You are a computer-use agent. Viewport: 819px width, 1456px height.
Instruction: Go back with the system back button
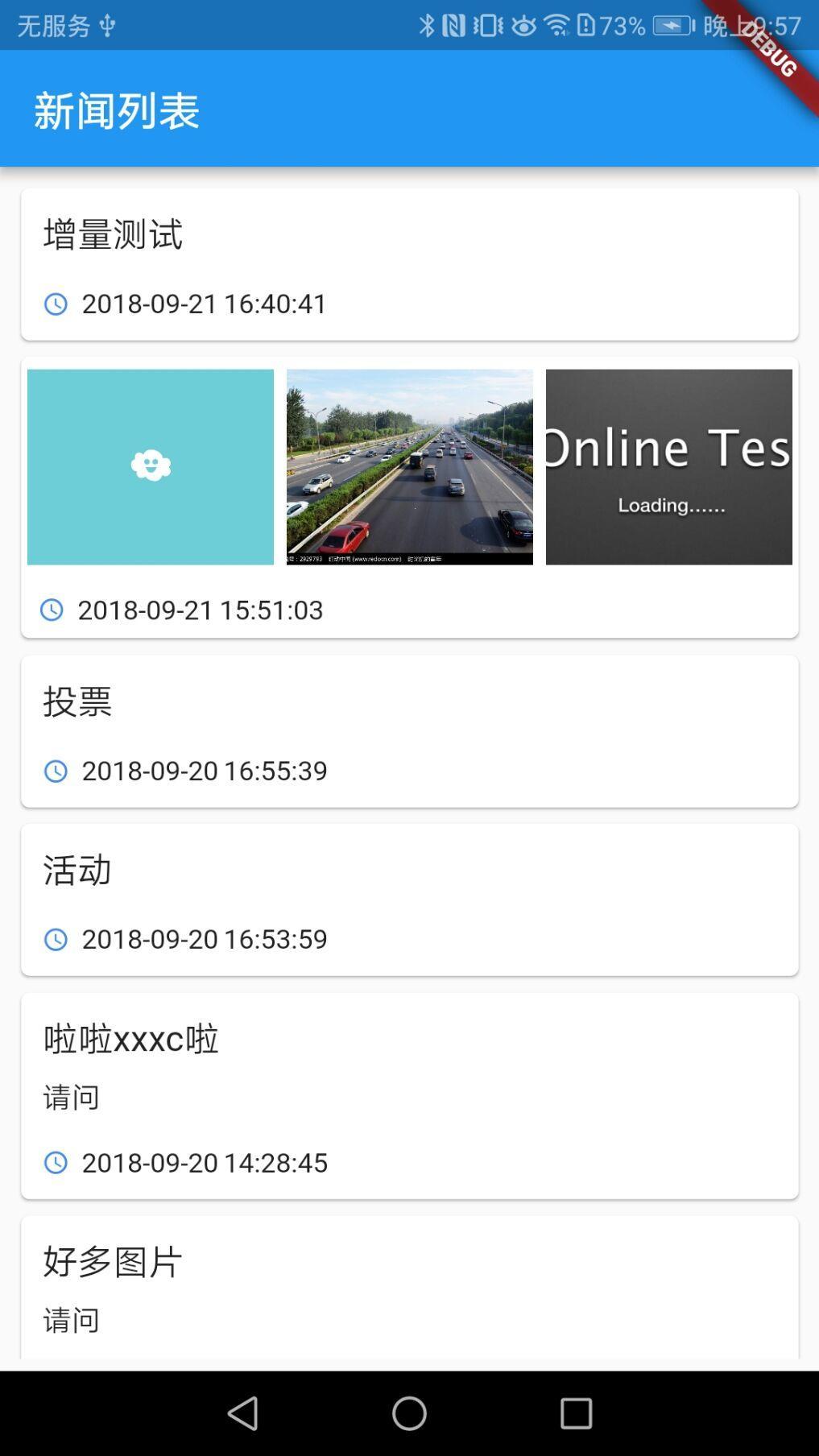click(242, 1413)
